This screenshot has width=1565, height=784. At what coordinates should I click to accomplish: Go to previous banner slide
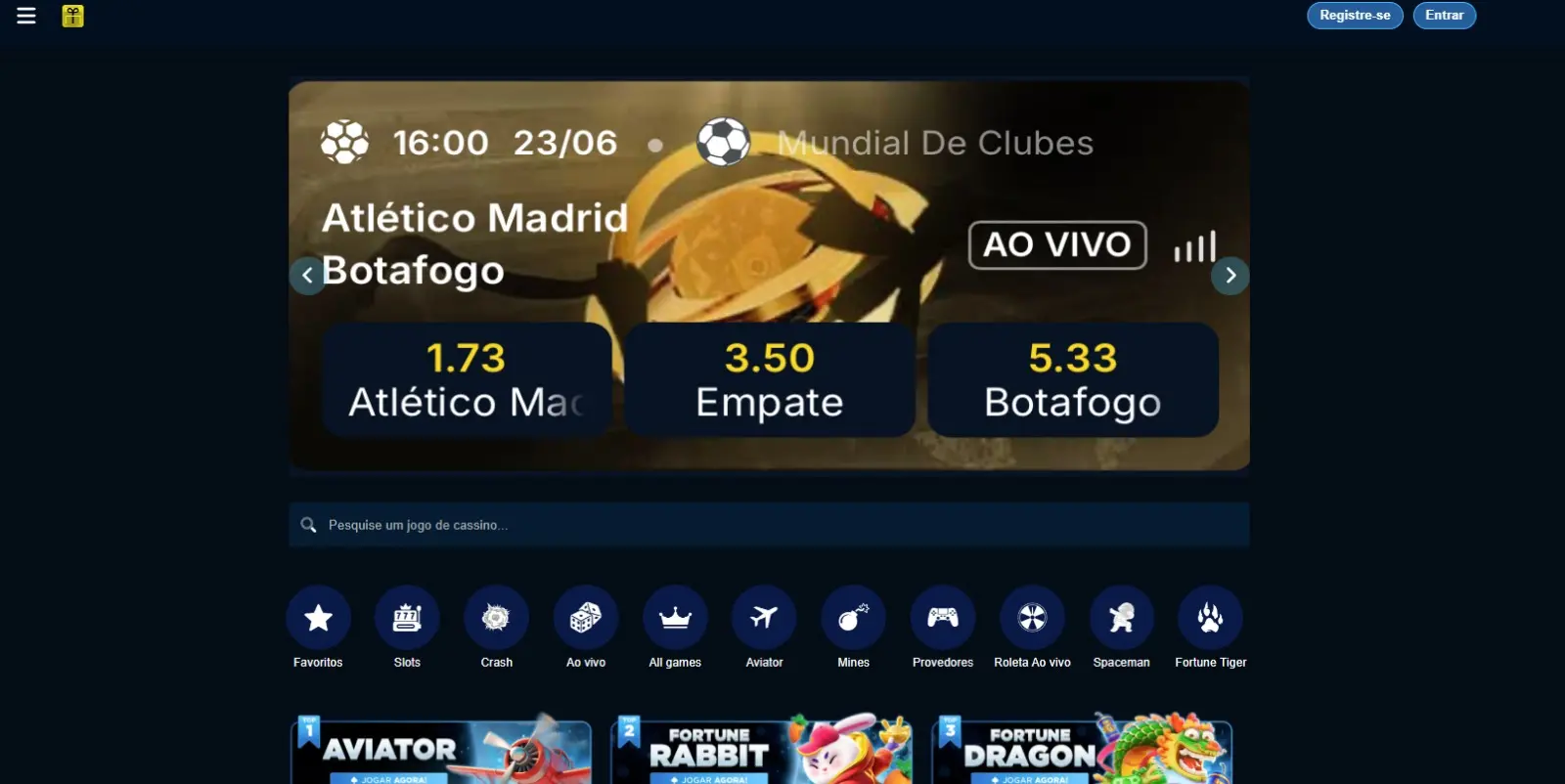click(307, 276)
